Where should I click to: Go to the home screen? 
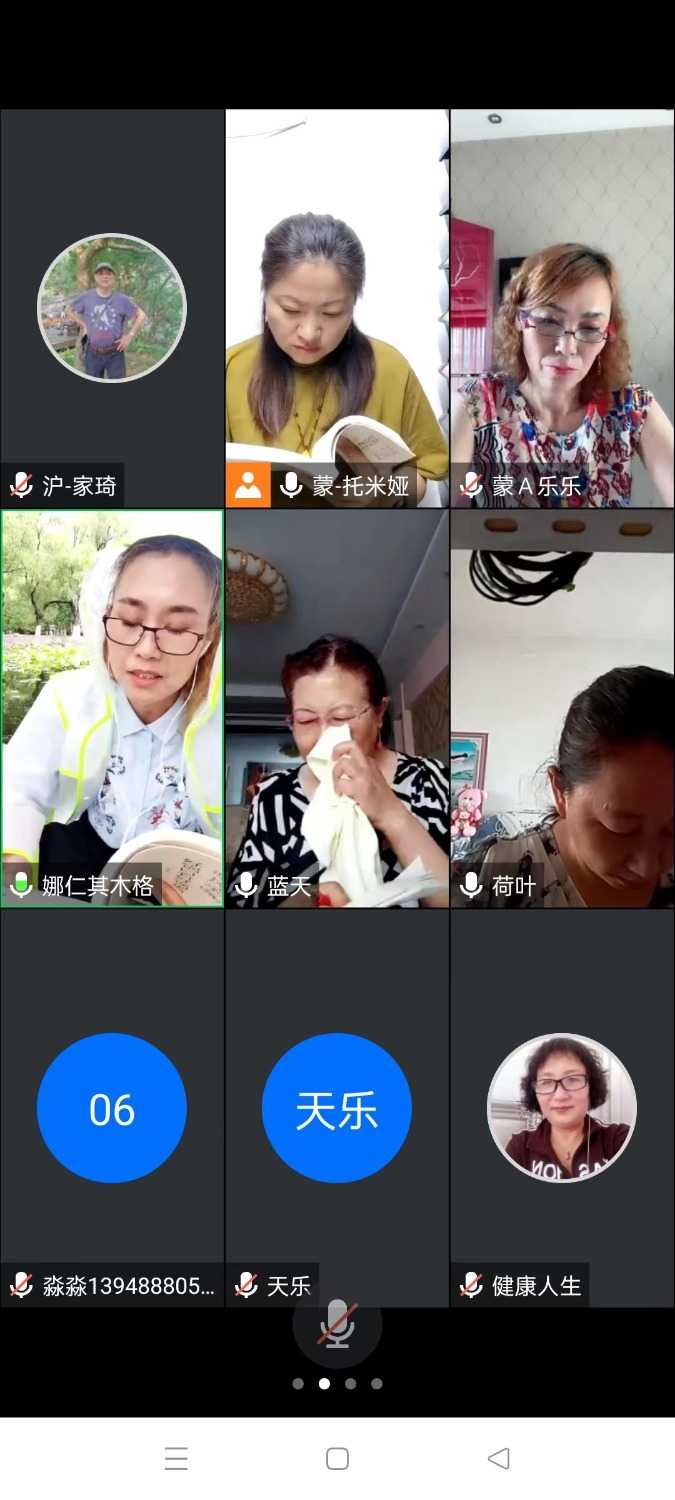(337, 1458)
